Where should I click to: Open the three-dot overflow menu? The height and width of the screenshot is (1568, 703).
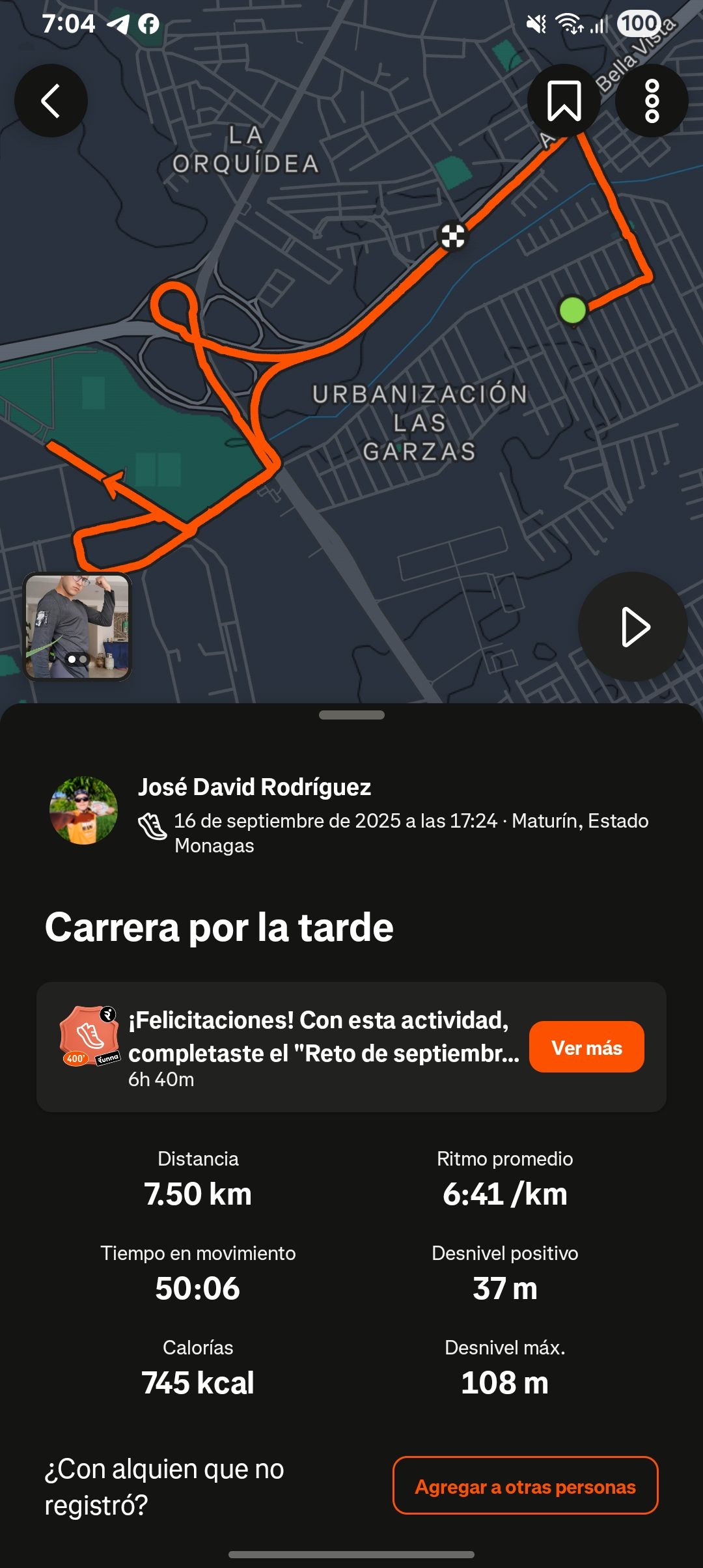(652, 101)
